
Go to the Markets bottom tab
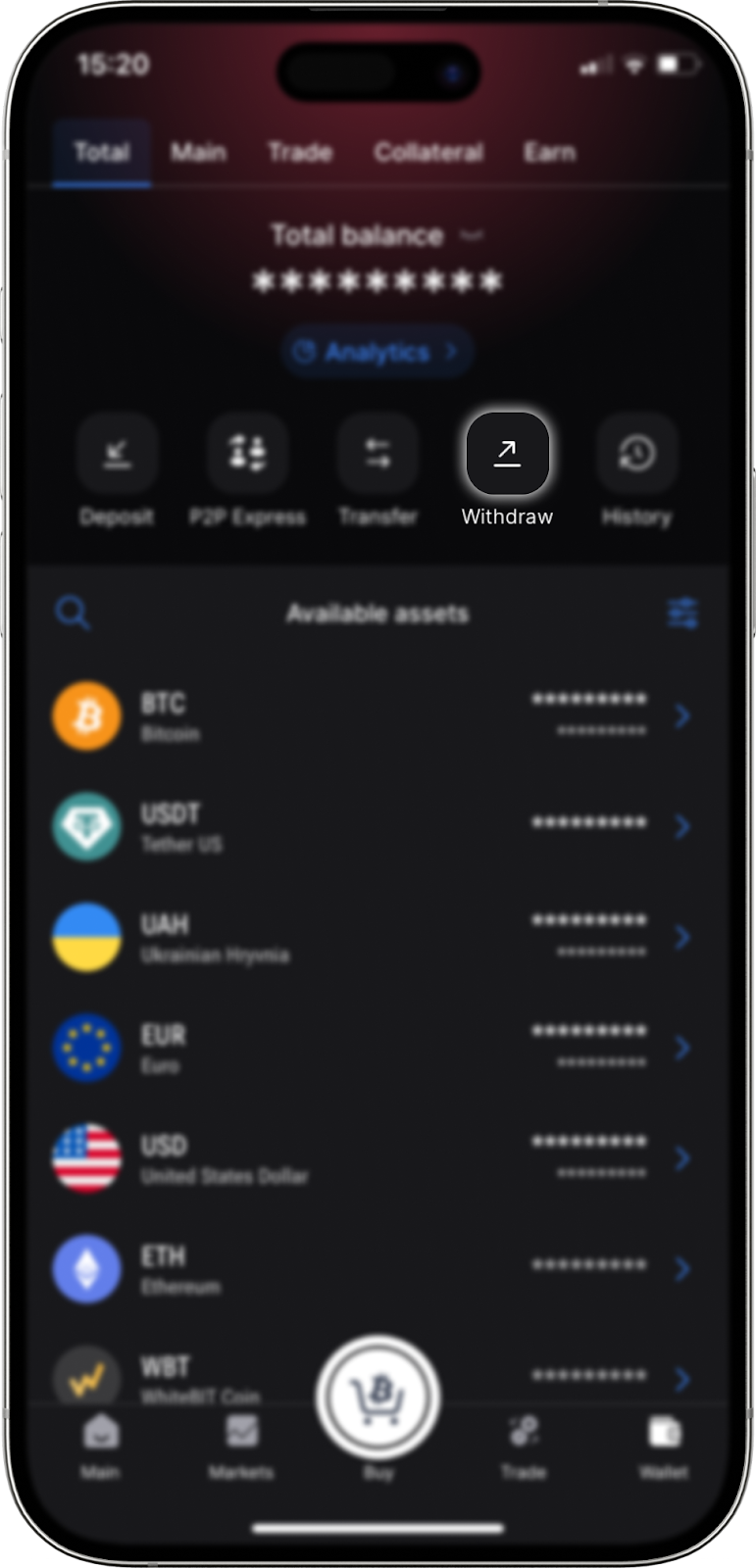[241, 1446]
